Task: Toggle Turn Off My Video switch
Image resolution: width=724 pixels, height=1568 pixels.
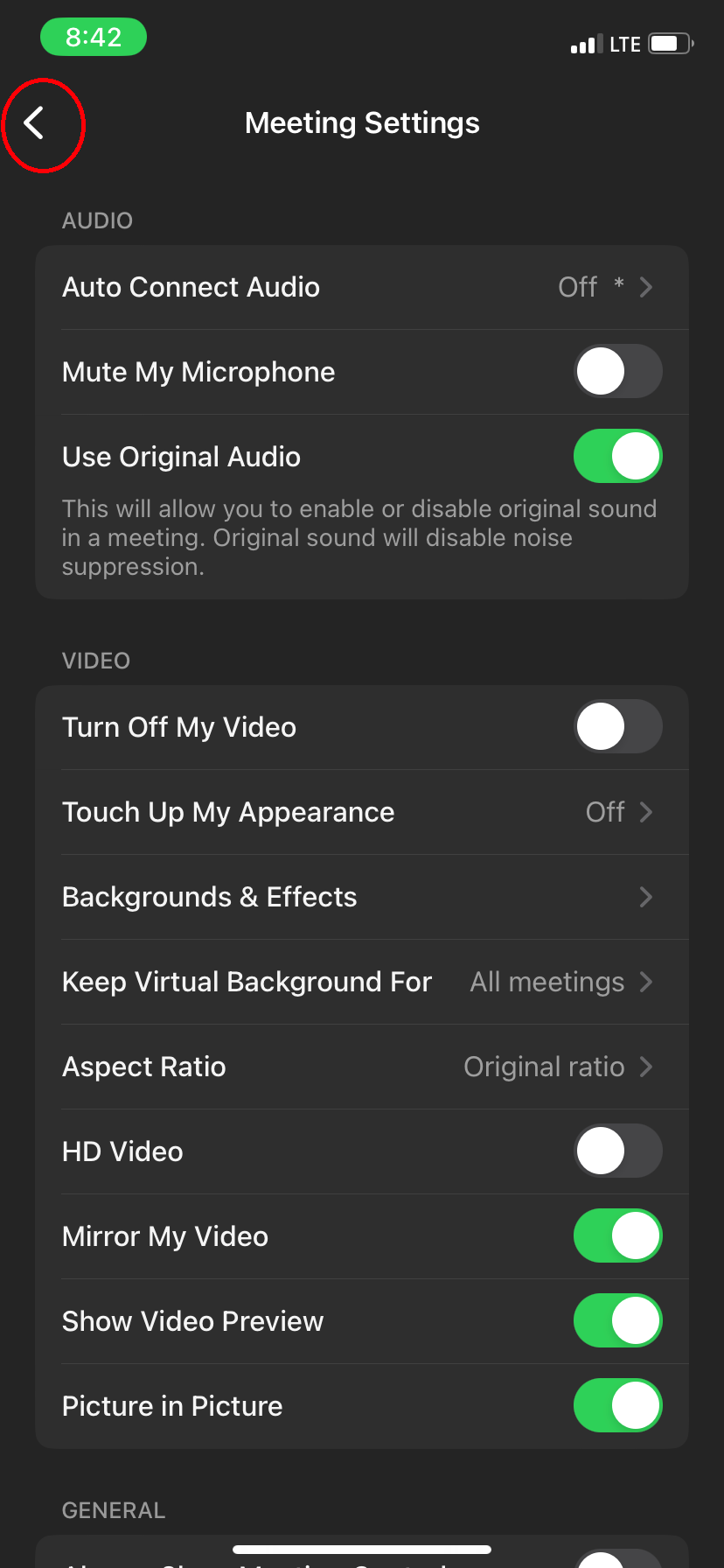Action: coord(617,727)
